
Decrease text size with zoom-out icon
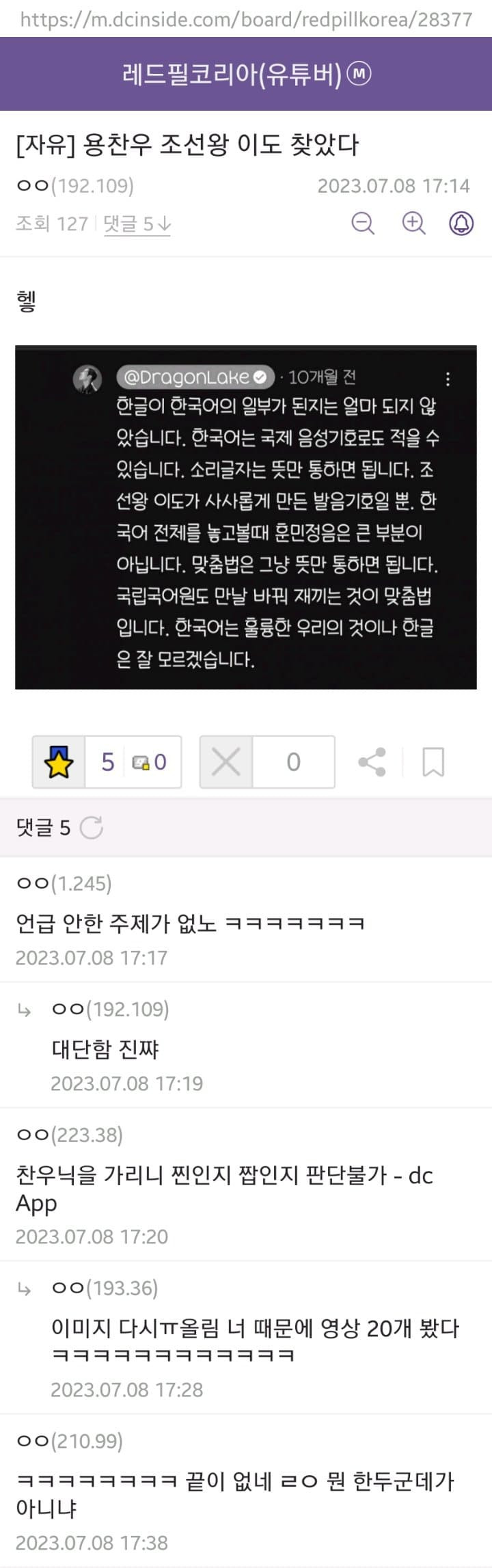click(x=363, y=224)
